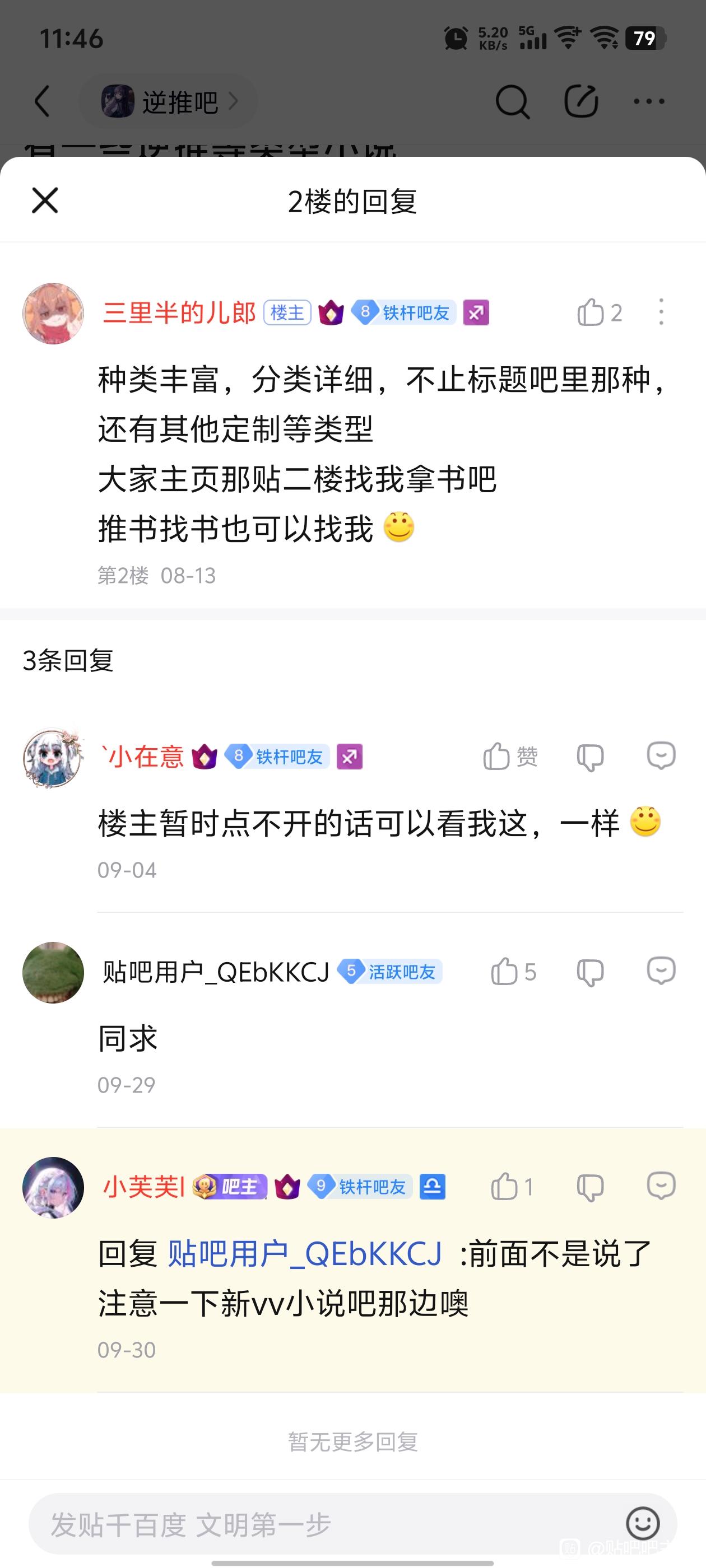Dislike 贴吧用户_QEbKKCJ's 同求 reply
The width and height of the screenshot is (706, 1568).
tap(589, 972)
